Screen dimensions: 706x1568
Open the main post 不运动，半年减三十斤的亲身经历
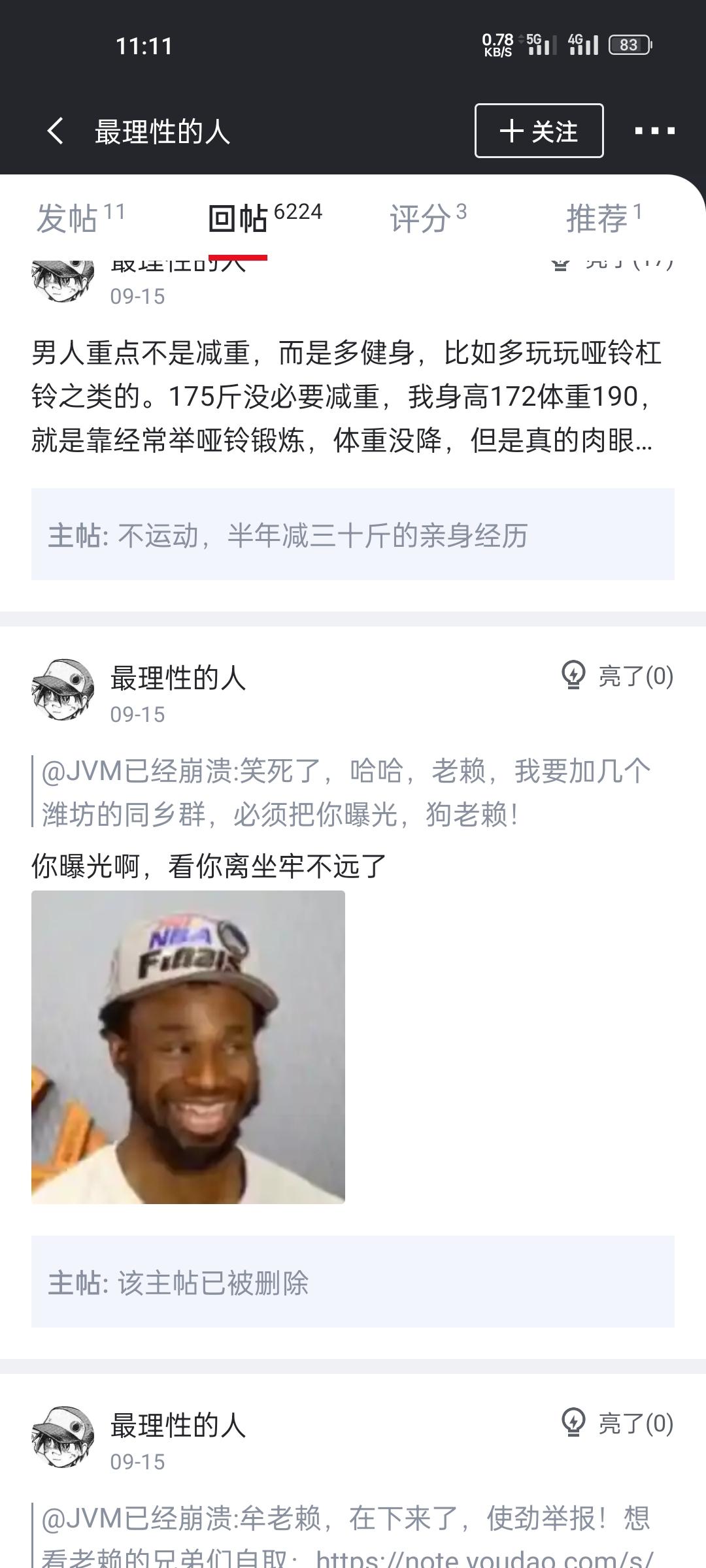352,534
